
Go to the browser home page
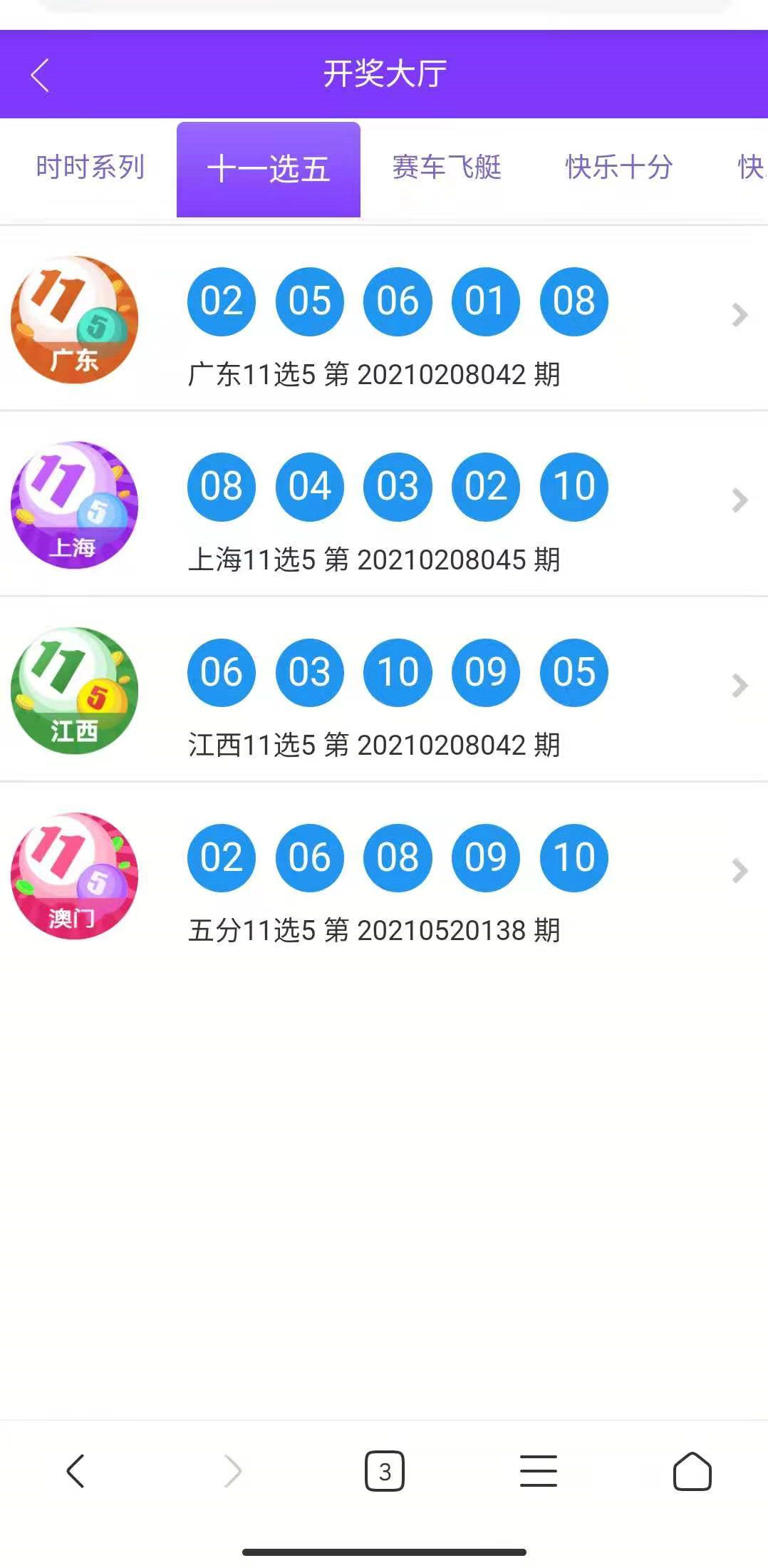coord(692,1471)
